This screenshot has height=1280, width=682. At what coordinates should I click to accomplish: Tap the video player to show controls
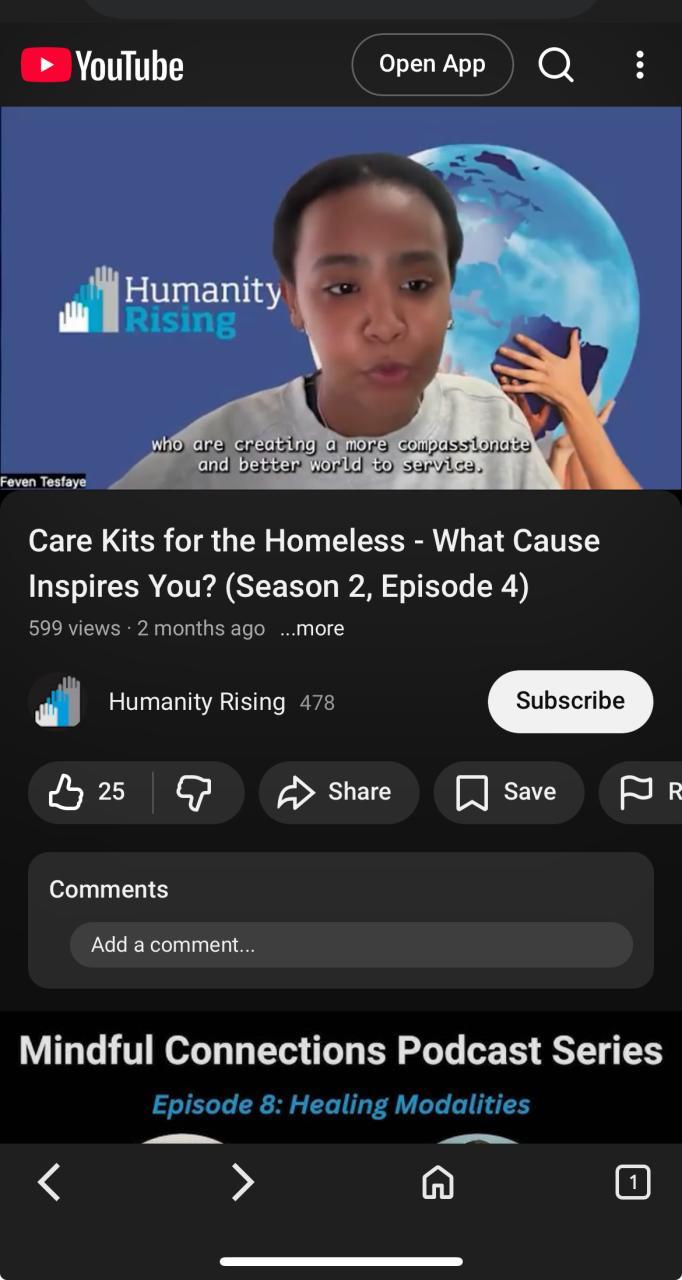click(341, 298)
